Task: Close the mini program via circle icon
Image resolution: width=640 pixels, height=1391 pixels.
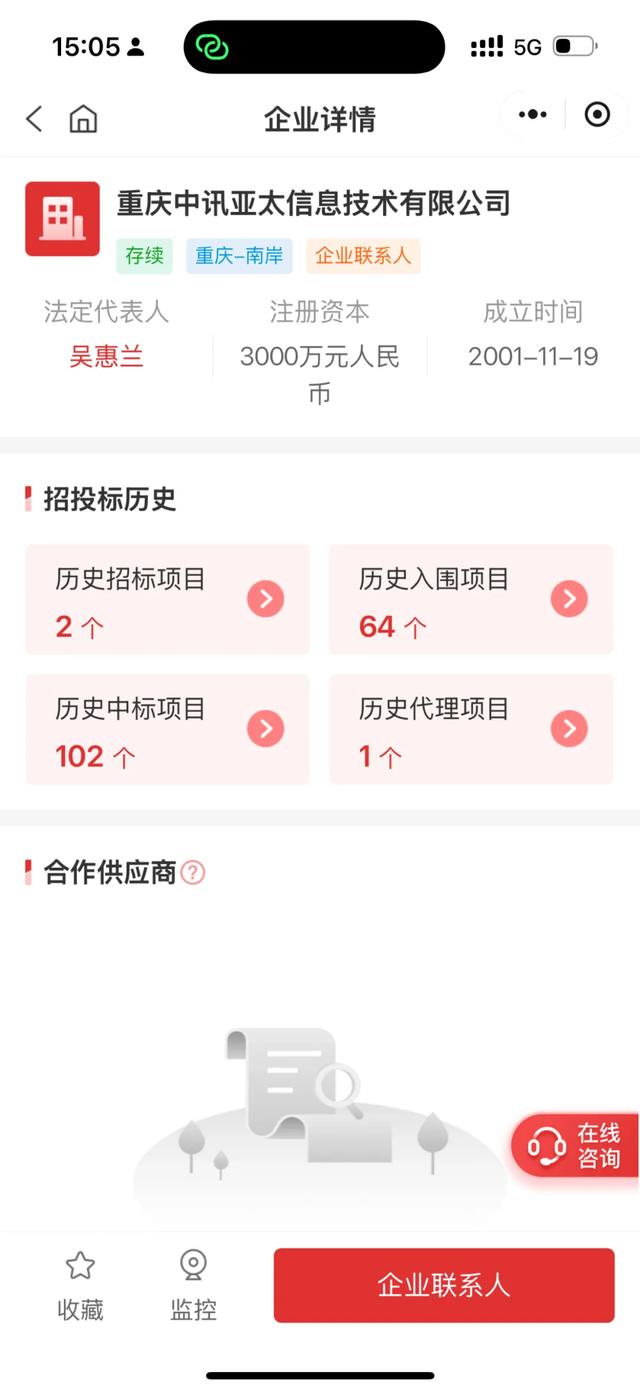Action: [597, 115]
